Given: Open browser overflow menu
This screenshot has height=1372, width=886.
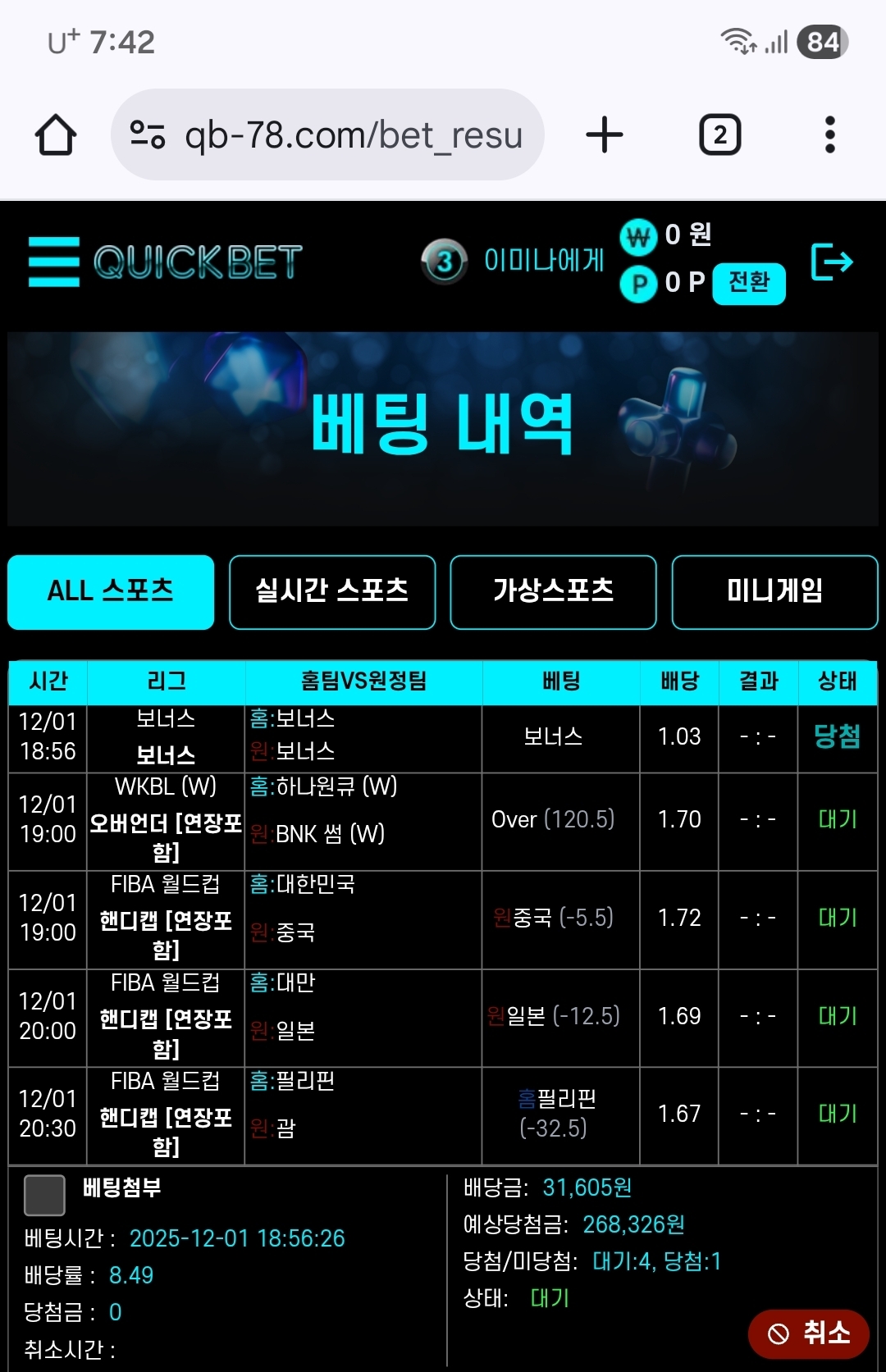Looking at the screenshot, I should [x=829, y=135].
